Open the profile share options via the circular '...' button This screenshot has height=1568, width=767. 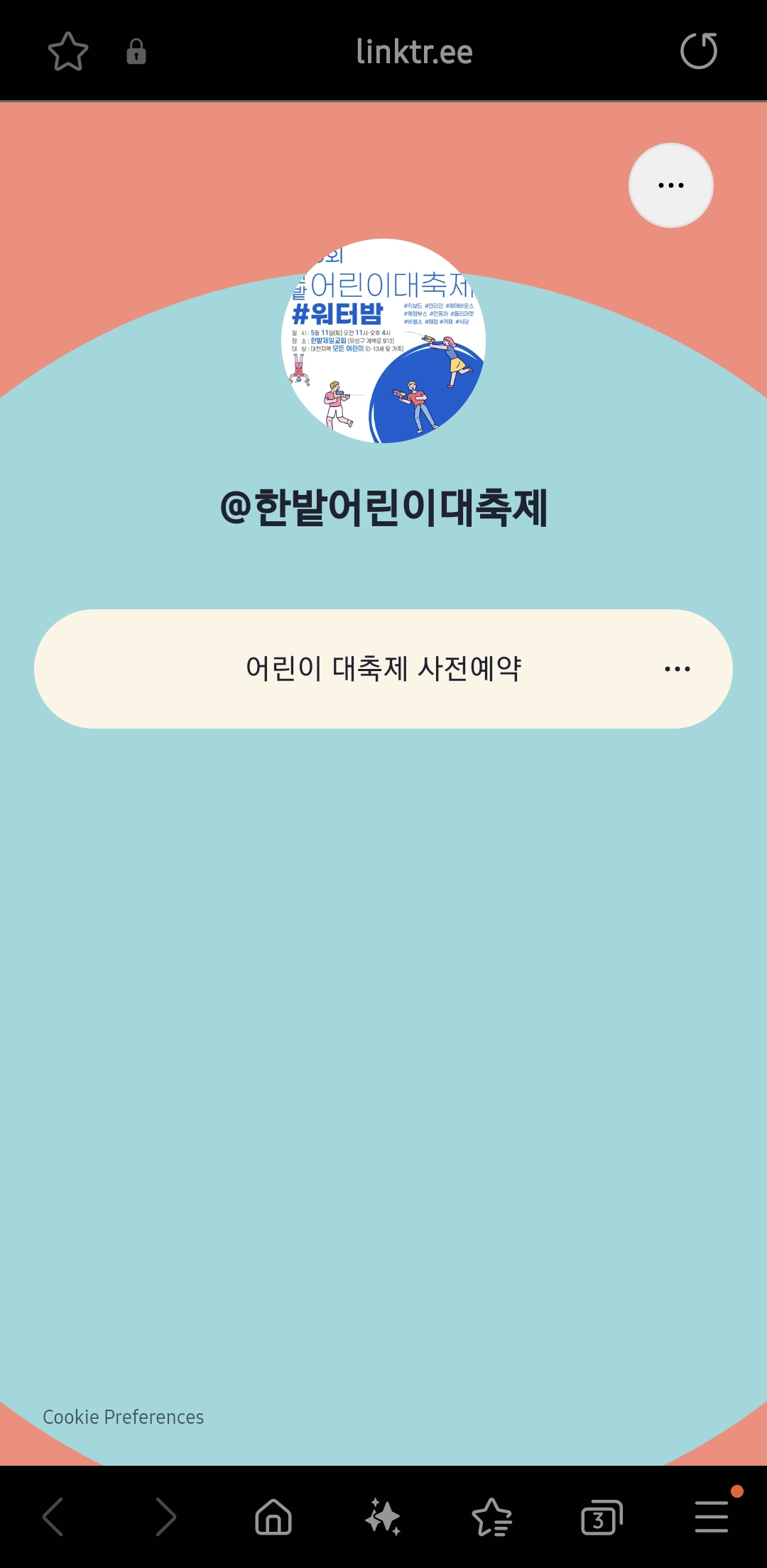pyautogui.click(x=670, y=185)
